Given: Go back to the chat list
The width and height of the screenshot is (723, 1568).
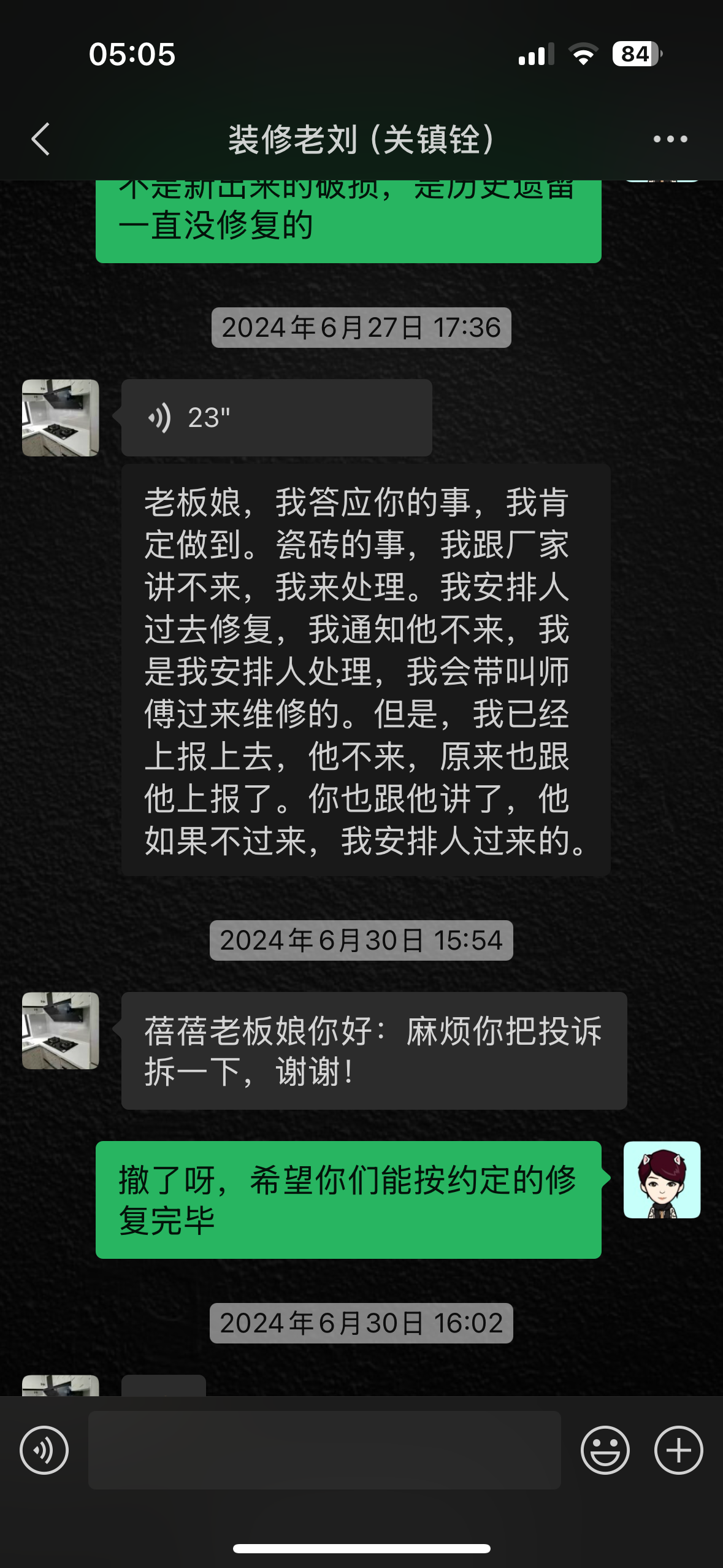Looking at the screenshot, I should click(40, 139).
